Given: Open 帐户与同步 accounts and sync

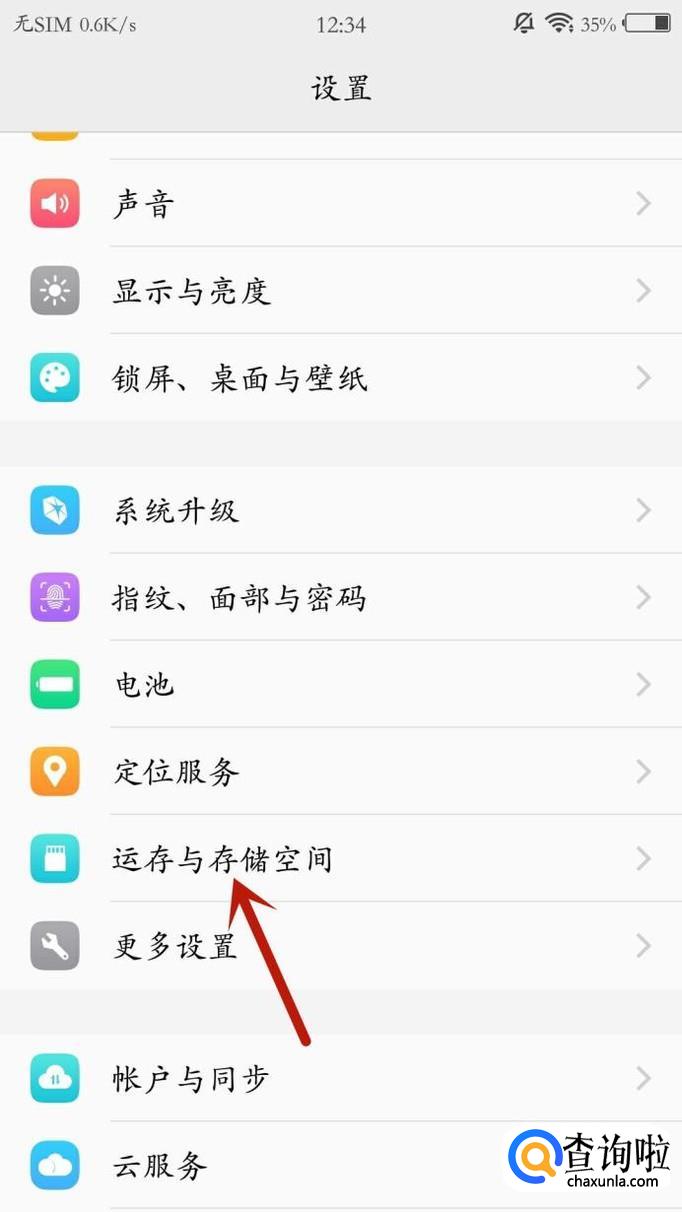Looking at the screenshot, I should [x=340, y=1079].
